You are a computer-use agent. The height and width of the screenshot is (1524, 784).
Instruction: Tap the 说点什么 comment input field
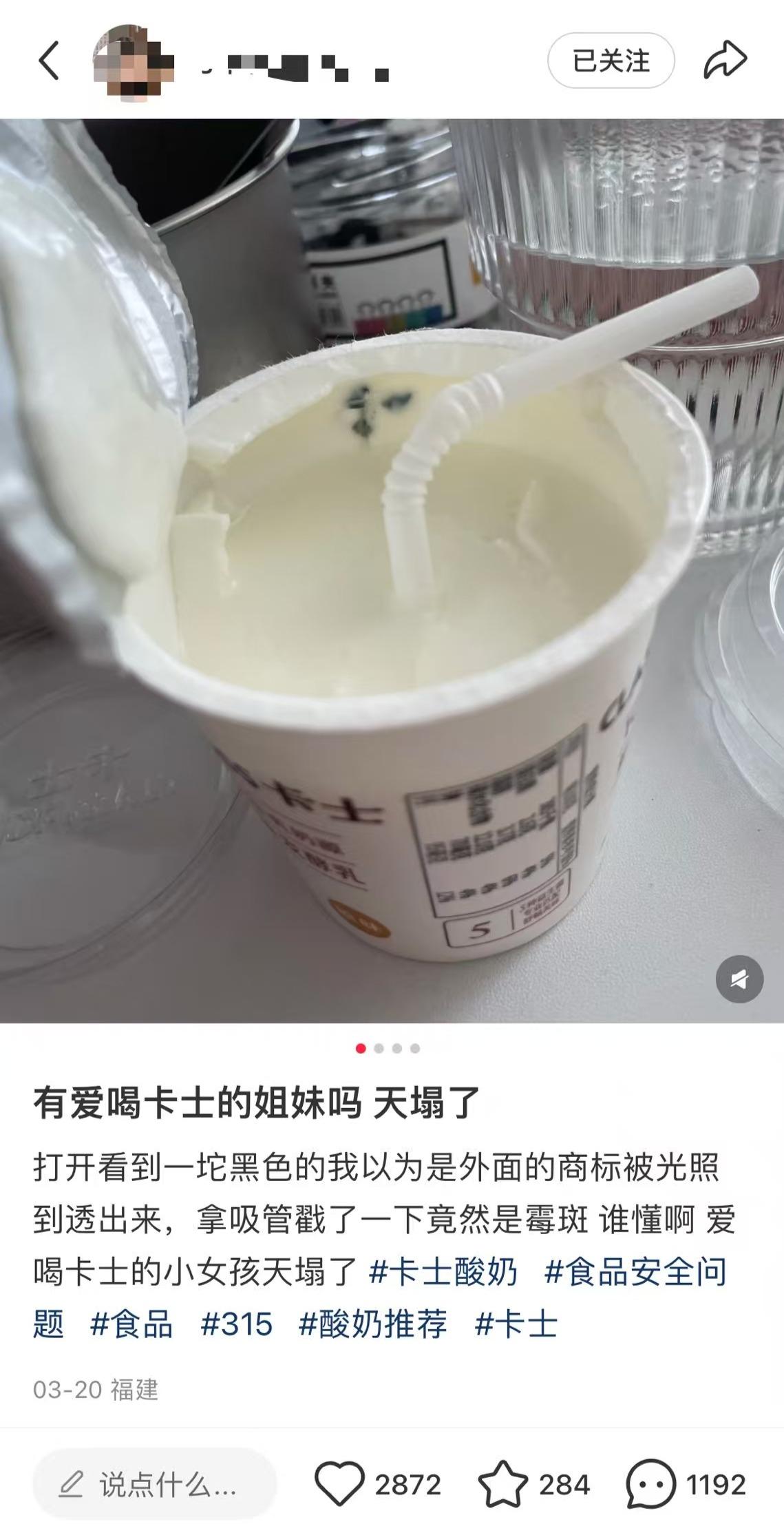click(x=155, y=1484)
